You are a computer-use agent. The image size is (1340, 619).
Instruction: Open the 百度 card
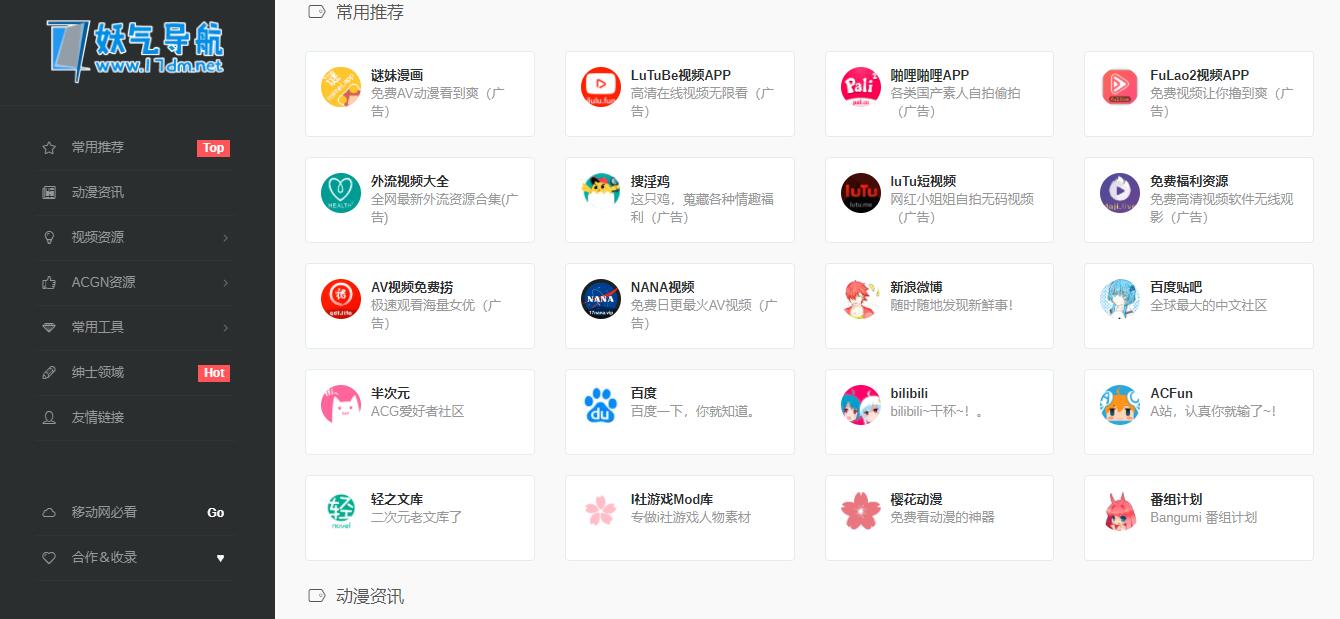point(679,412)
